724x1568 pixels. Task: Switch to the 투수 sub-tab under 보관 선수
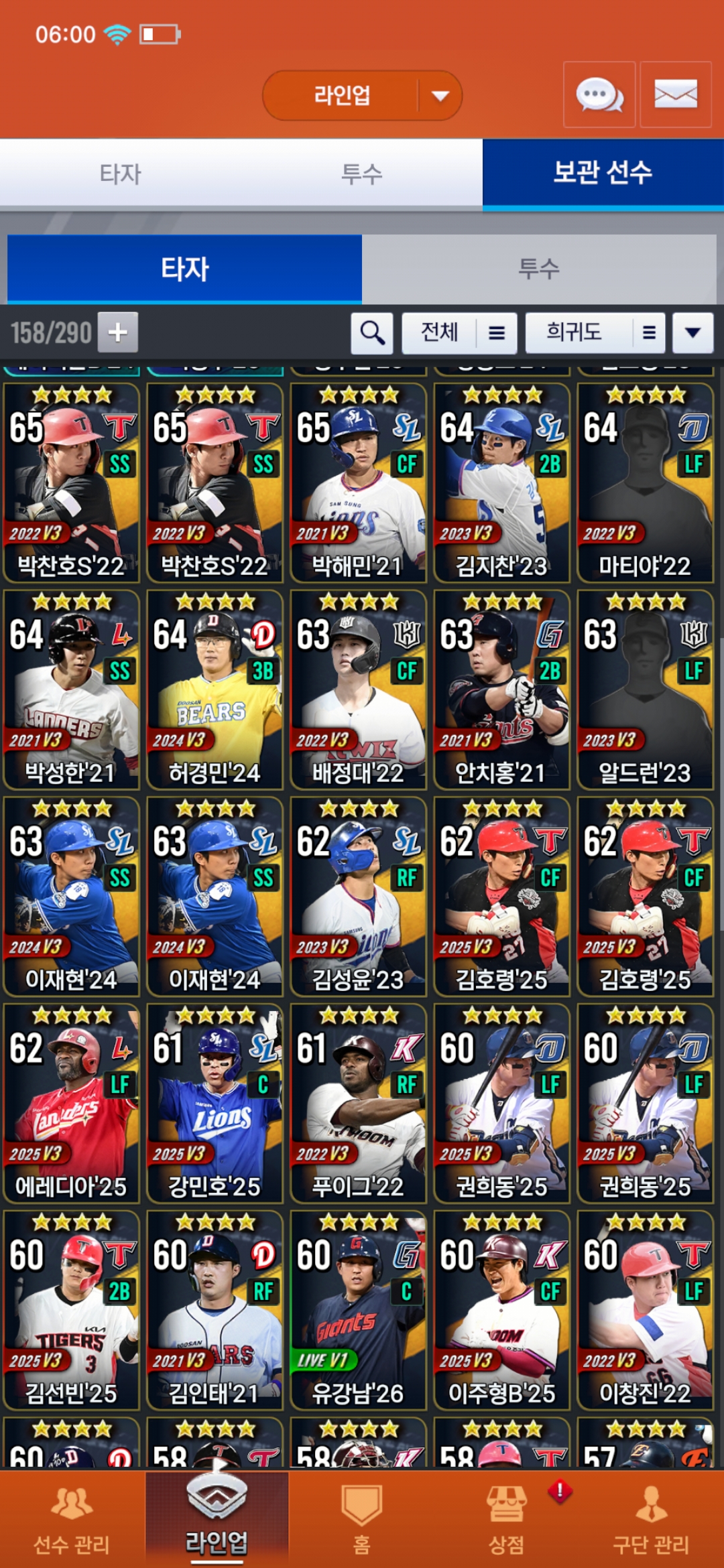[539, 269]
